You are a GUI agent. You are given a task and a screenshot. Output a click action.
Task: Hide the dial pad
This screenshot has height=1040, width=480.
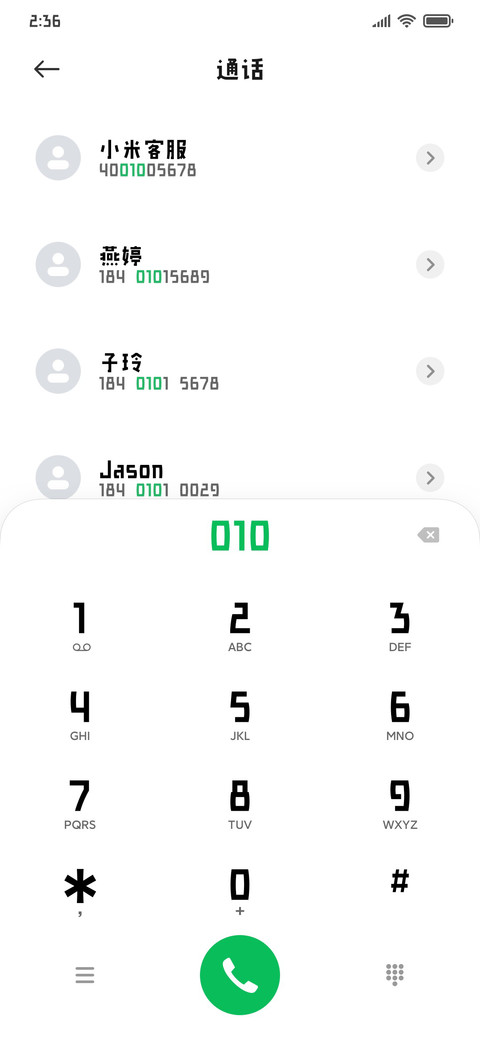coord(395,974)
